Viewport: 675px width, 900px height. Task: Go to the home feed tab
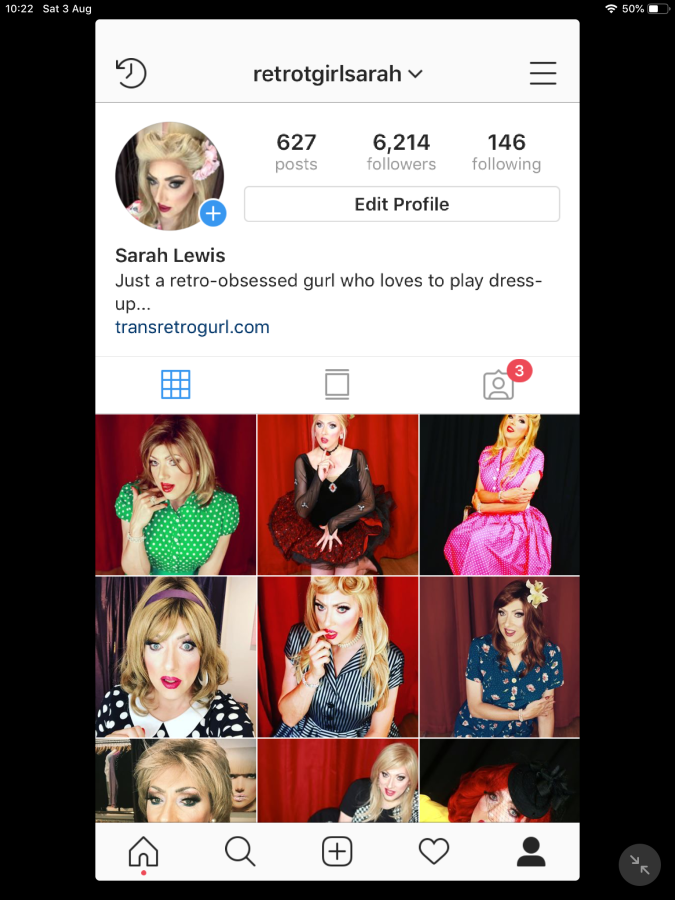(x=143, y=852)
